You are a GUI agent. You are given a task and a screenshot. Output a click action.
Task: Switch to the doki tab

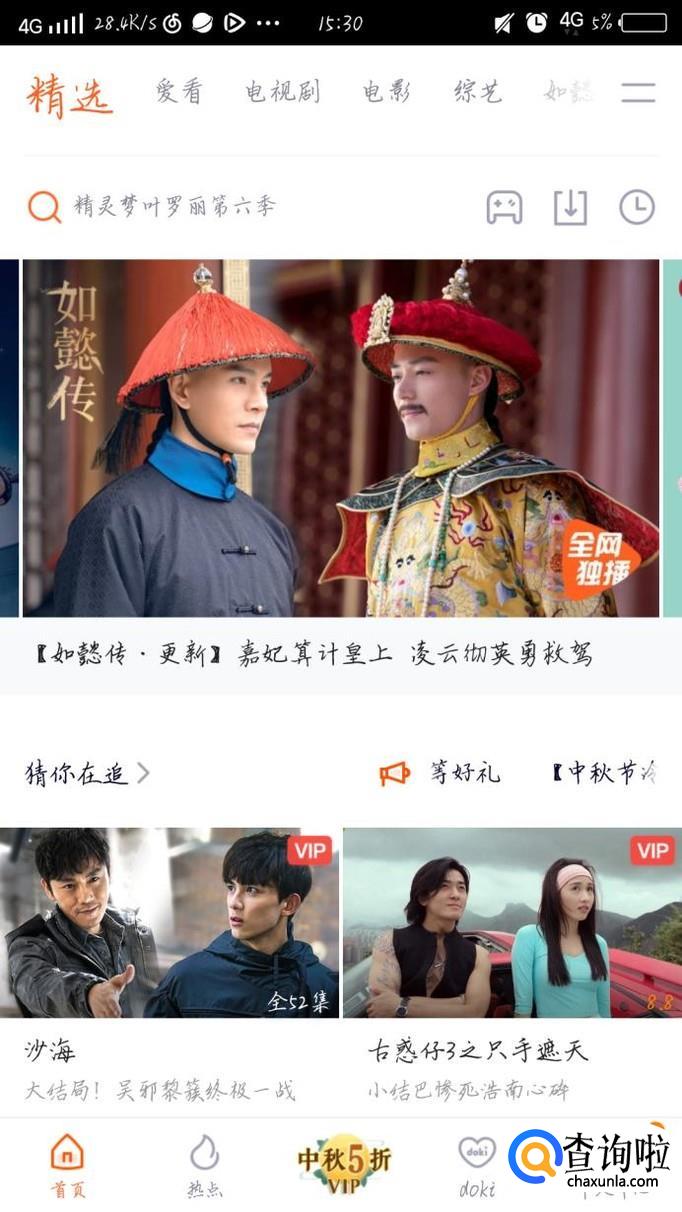click(x=477, y=1165)
